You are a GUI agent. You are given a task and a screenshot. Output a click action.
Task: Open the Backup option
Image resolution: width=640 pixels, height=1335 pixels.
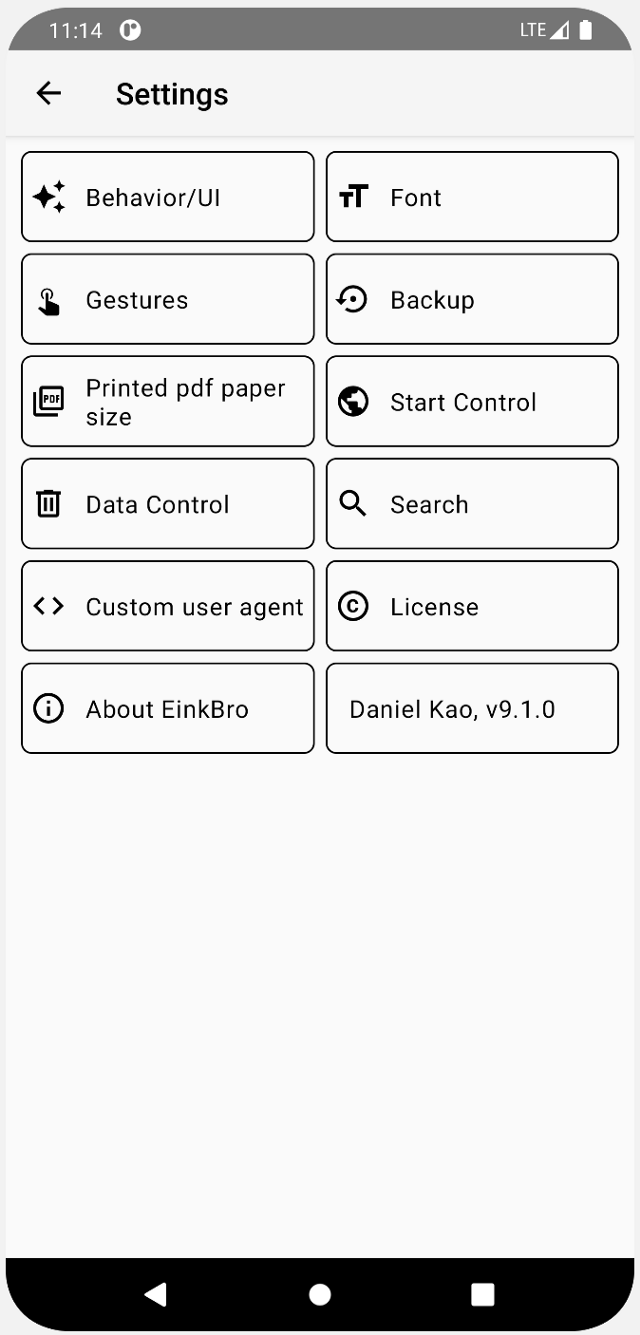click(472, 299)
